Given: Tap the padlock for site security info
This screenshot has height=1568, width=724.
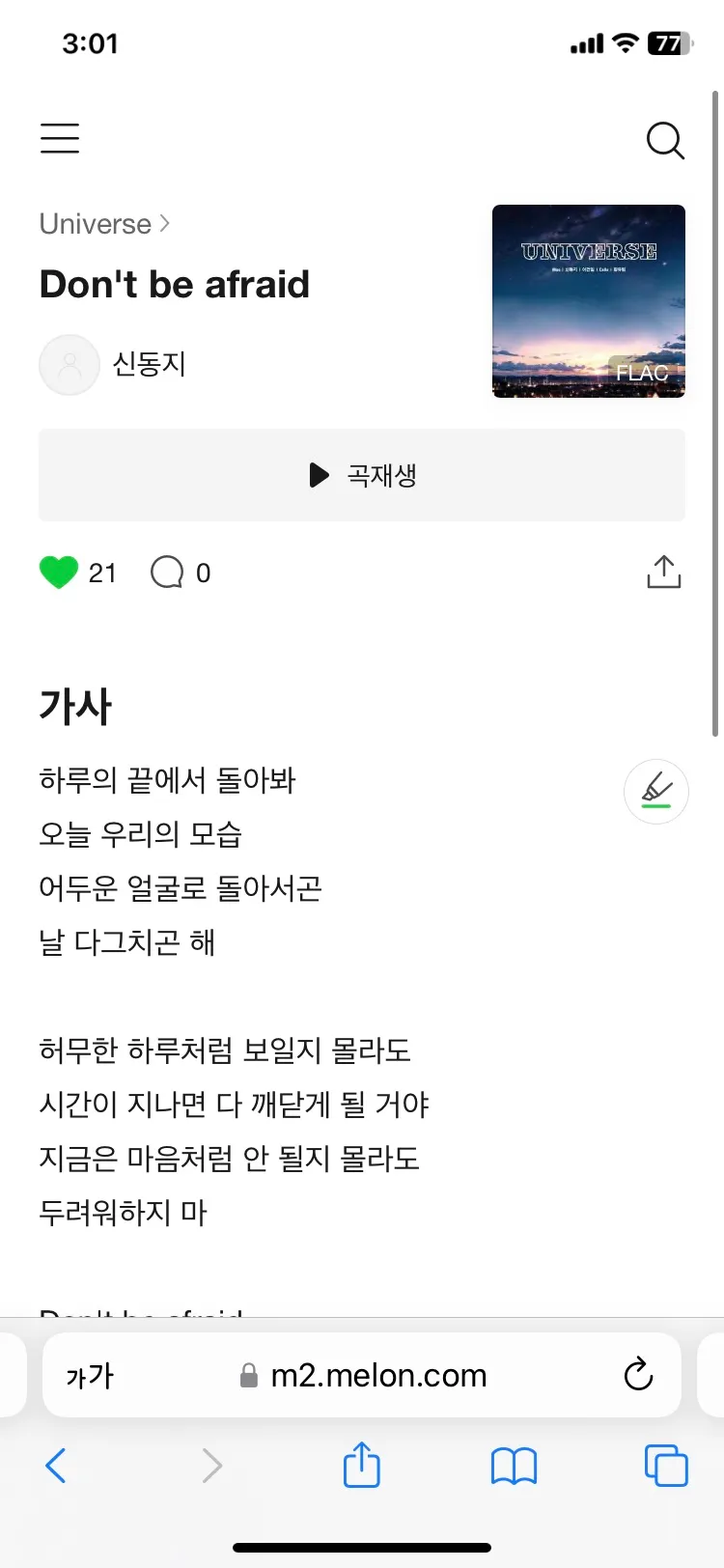Looking at the screenshot, I should [x=248, y=1375].
